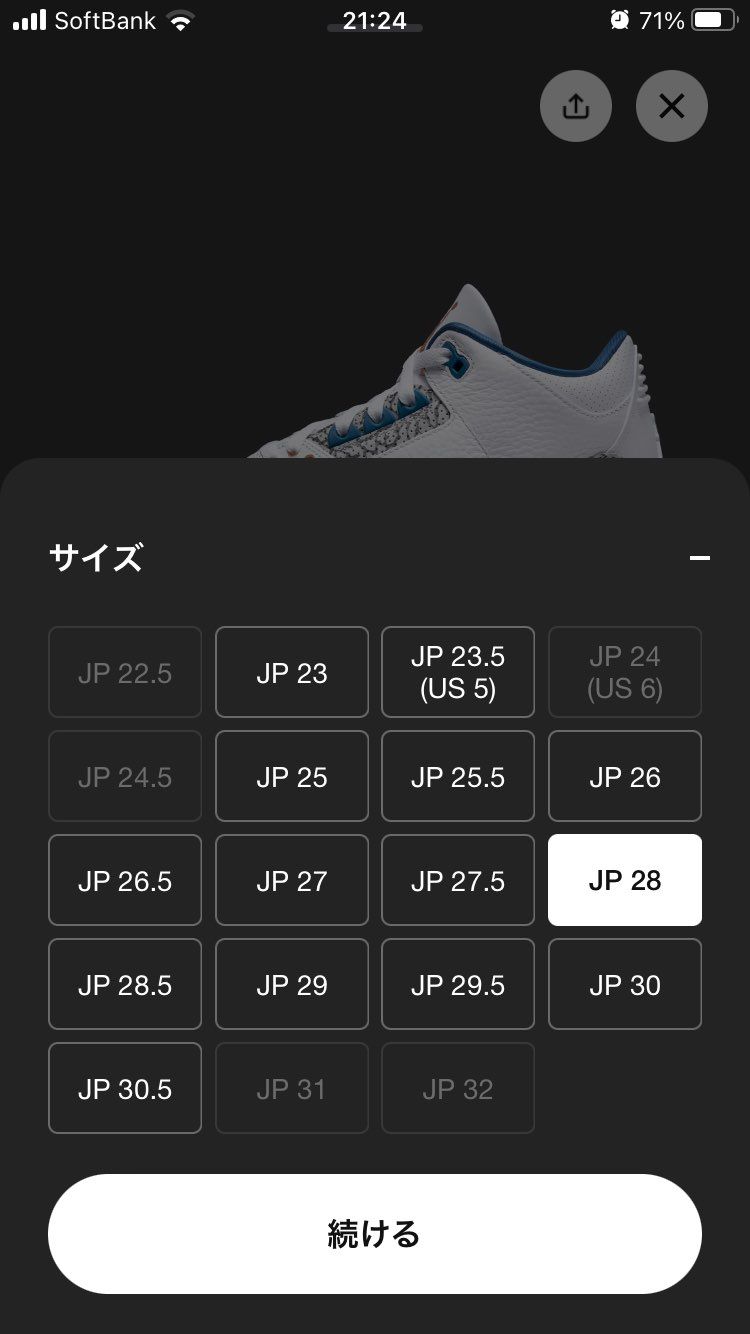
Task: Choose size JP 25
Action: pyautogui.click(x=291, y=776)
